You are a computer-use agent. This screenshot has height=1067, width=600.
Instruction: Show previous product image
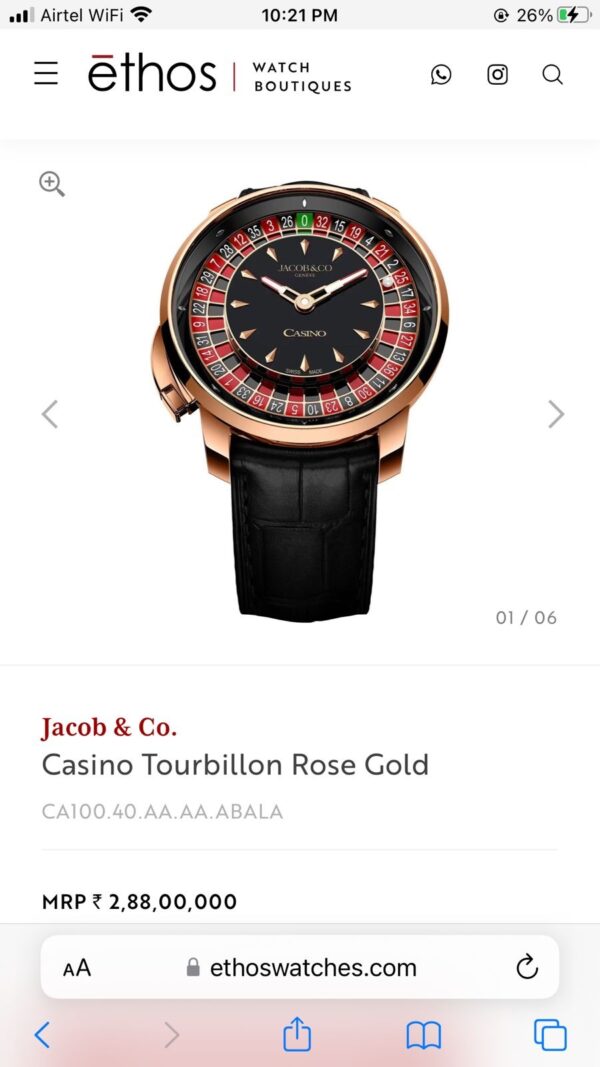pos(49,414)
